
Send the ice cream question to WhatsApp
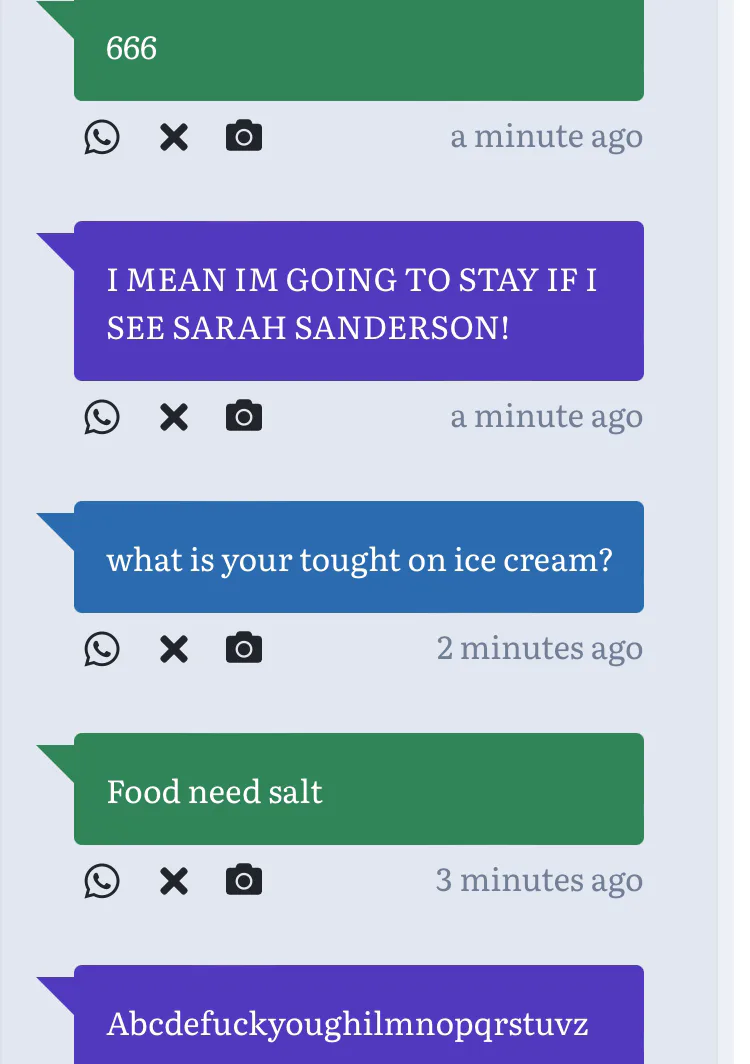101,649
